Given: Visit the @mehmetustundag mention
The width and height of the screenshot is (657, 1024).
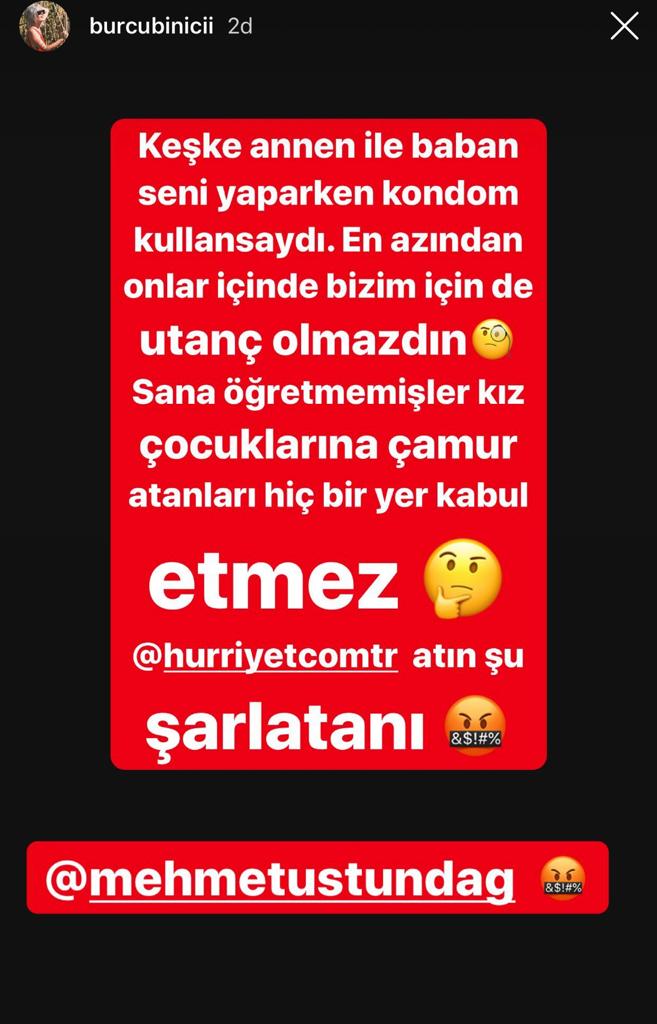Looking at the screenshot, I should point(280,879).
